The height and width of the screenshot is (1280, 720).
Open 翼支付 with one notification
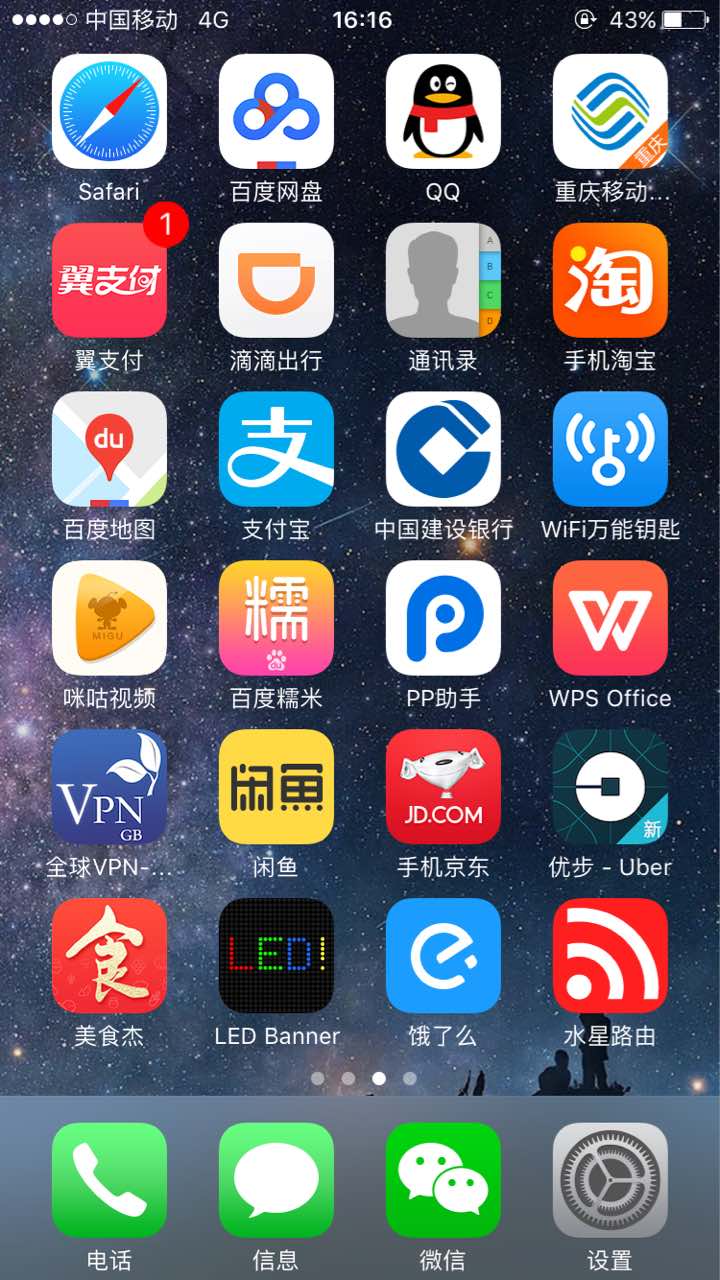109,280
